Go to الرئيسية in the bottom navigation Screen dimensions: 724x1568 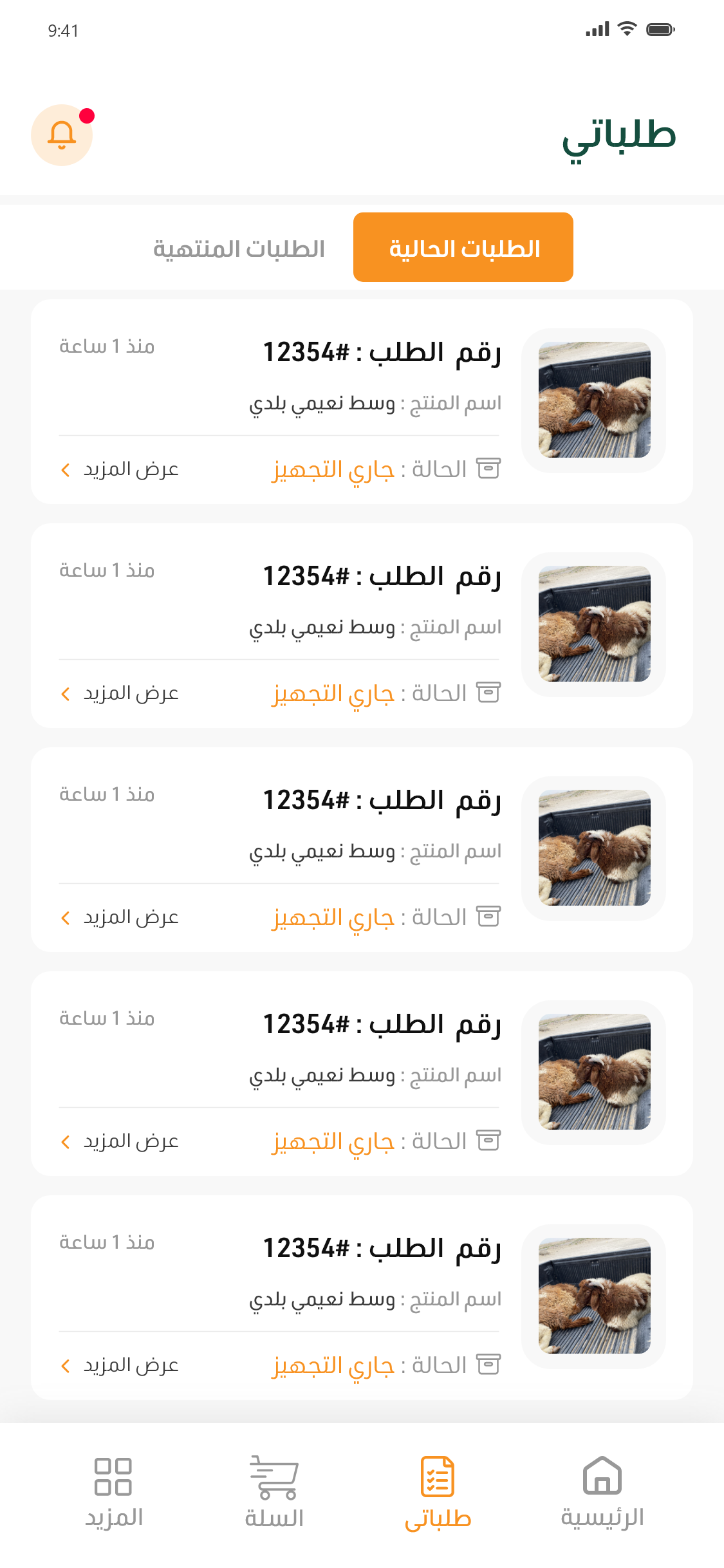click(602, 1492)
